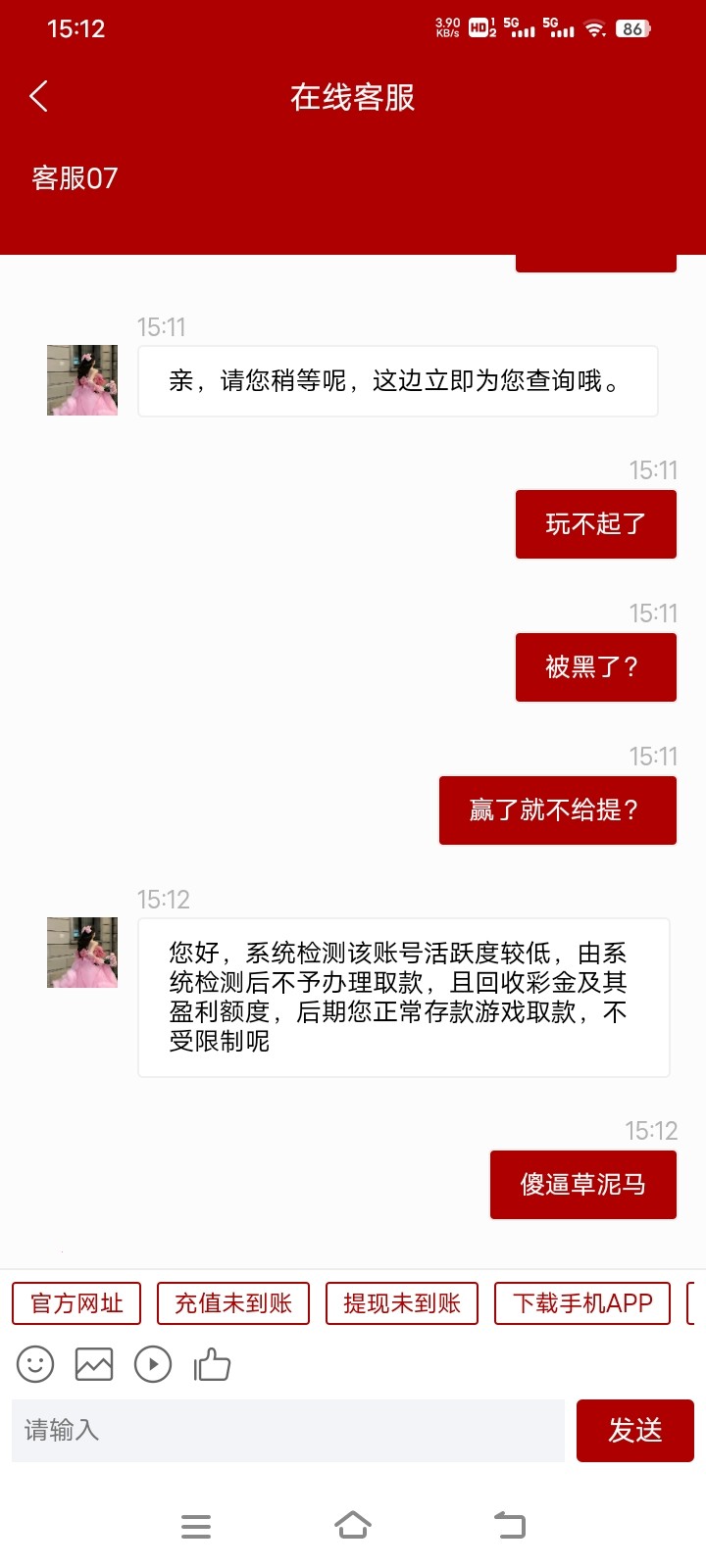This screenshot has height=1568, width=706.
Task: Focus the 请输入 message field
Action: 288,1431
